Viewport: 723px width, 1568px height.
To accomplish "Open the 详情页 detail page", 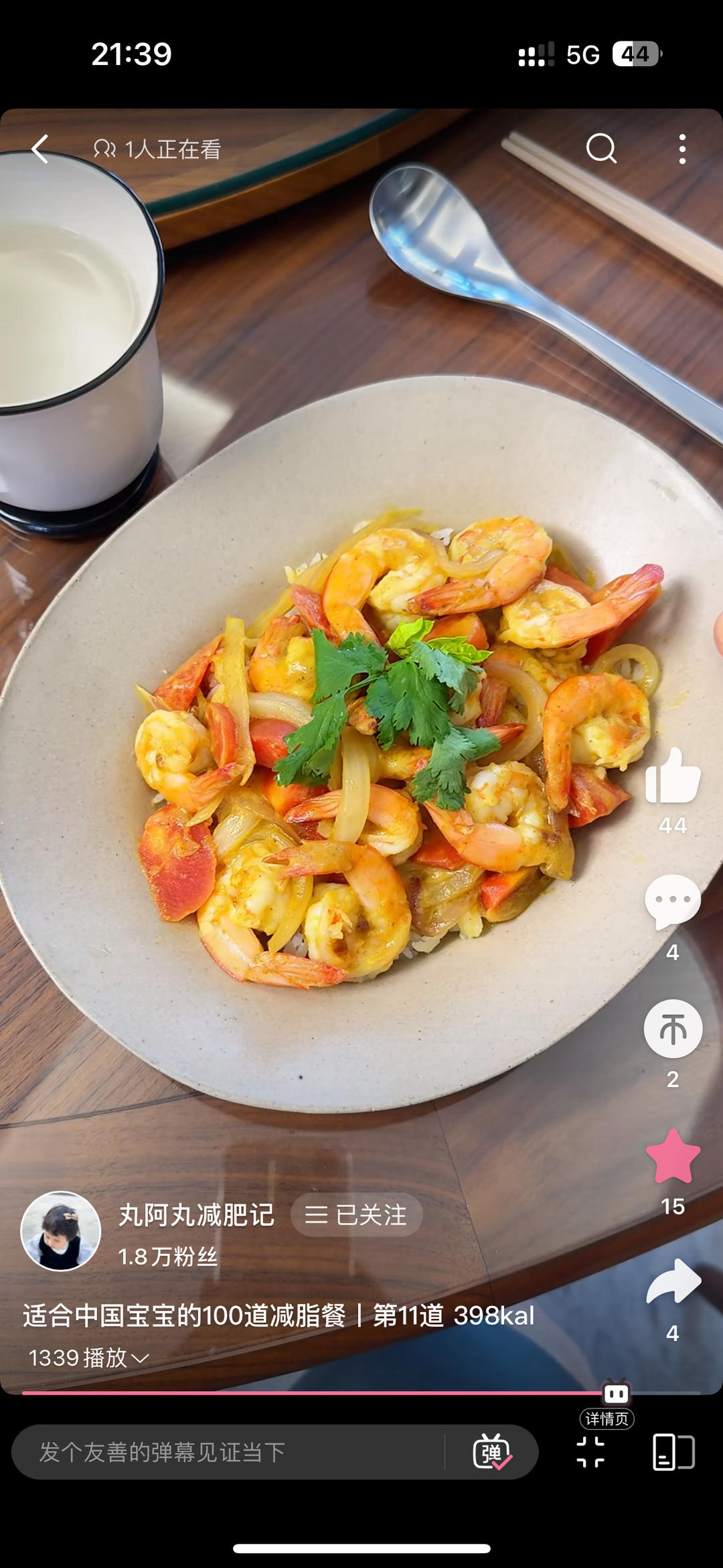I will click(x=607, y=1419).
